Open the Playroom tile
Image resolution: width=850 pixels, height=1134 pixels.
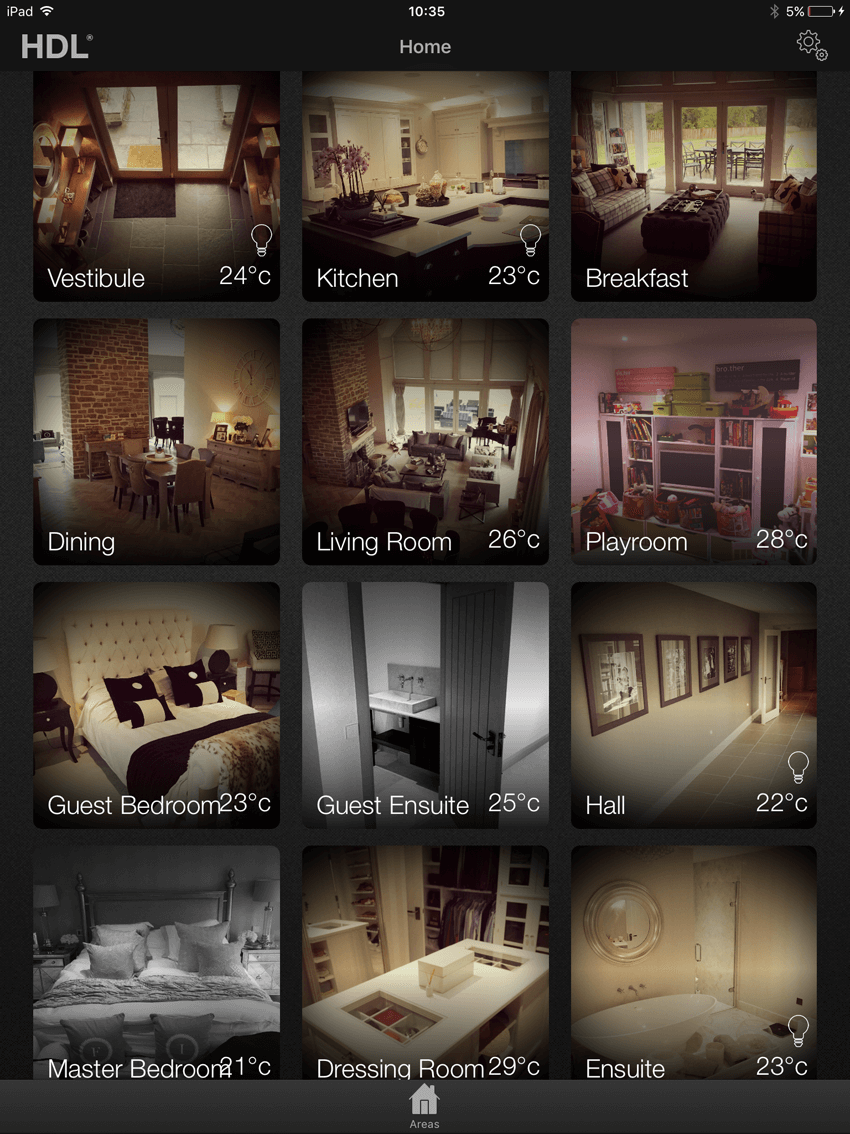click(693, 441)
